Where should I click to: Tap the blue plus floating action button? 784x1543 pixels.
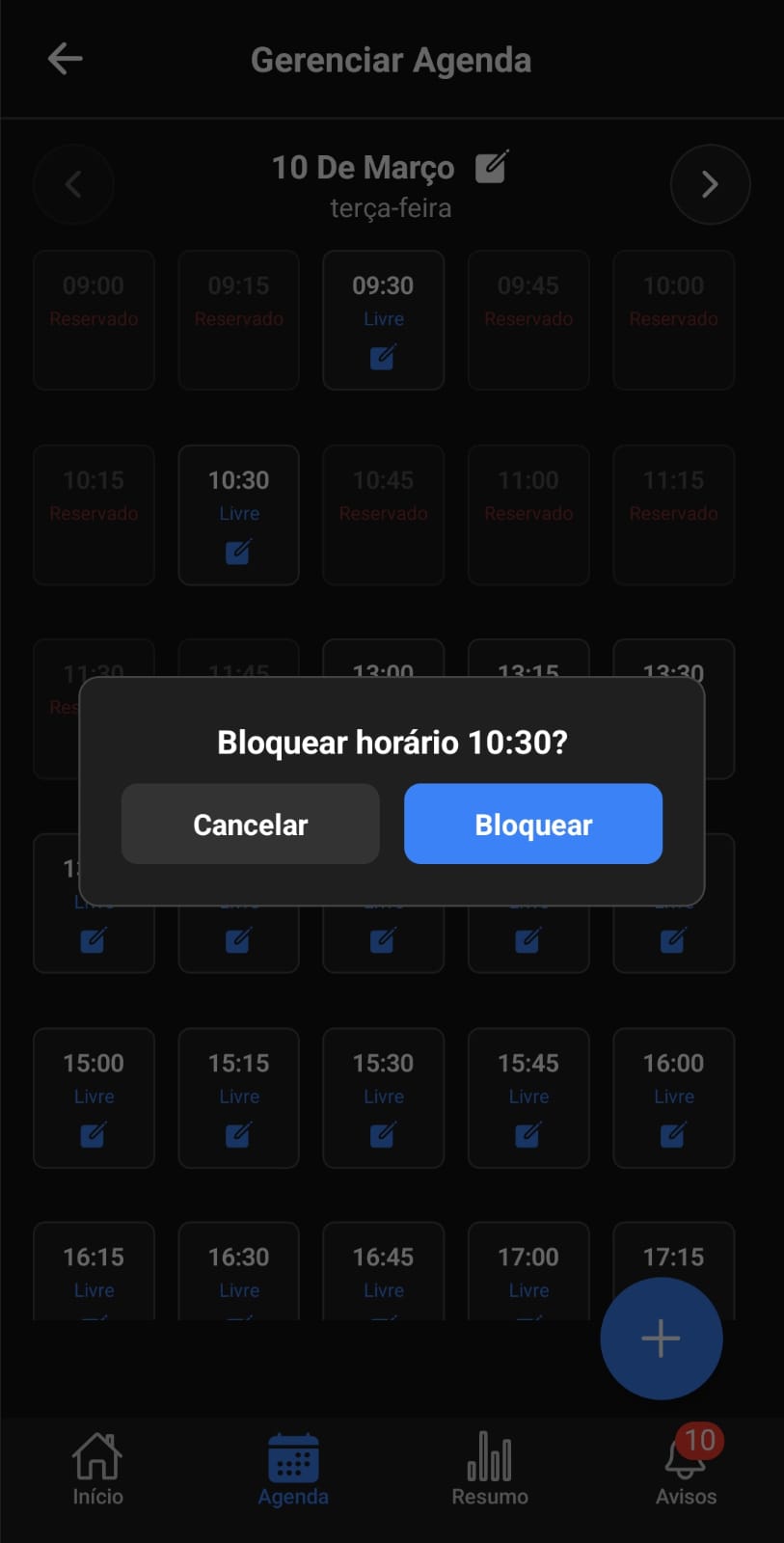[661, 1338]
